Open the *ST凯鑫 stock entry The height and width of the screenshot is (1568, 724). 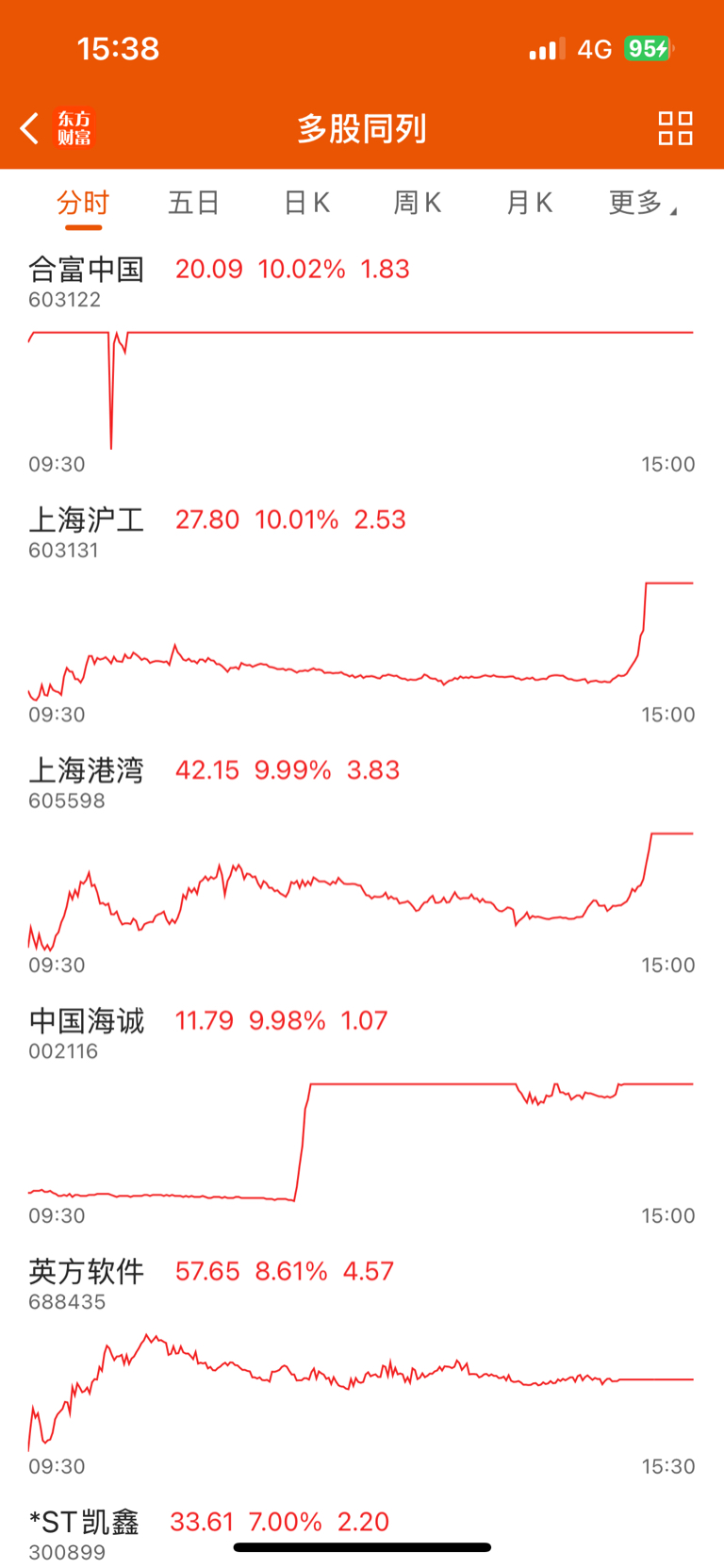85,1523
